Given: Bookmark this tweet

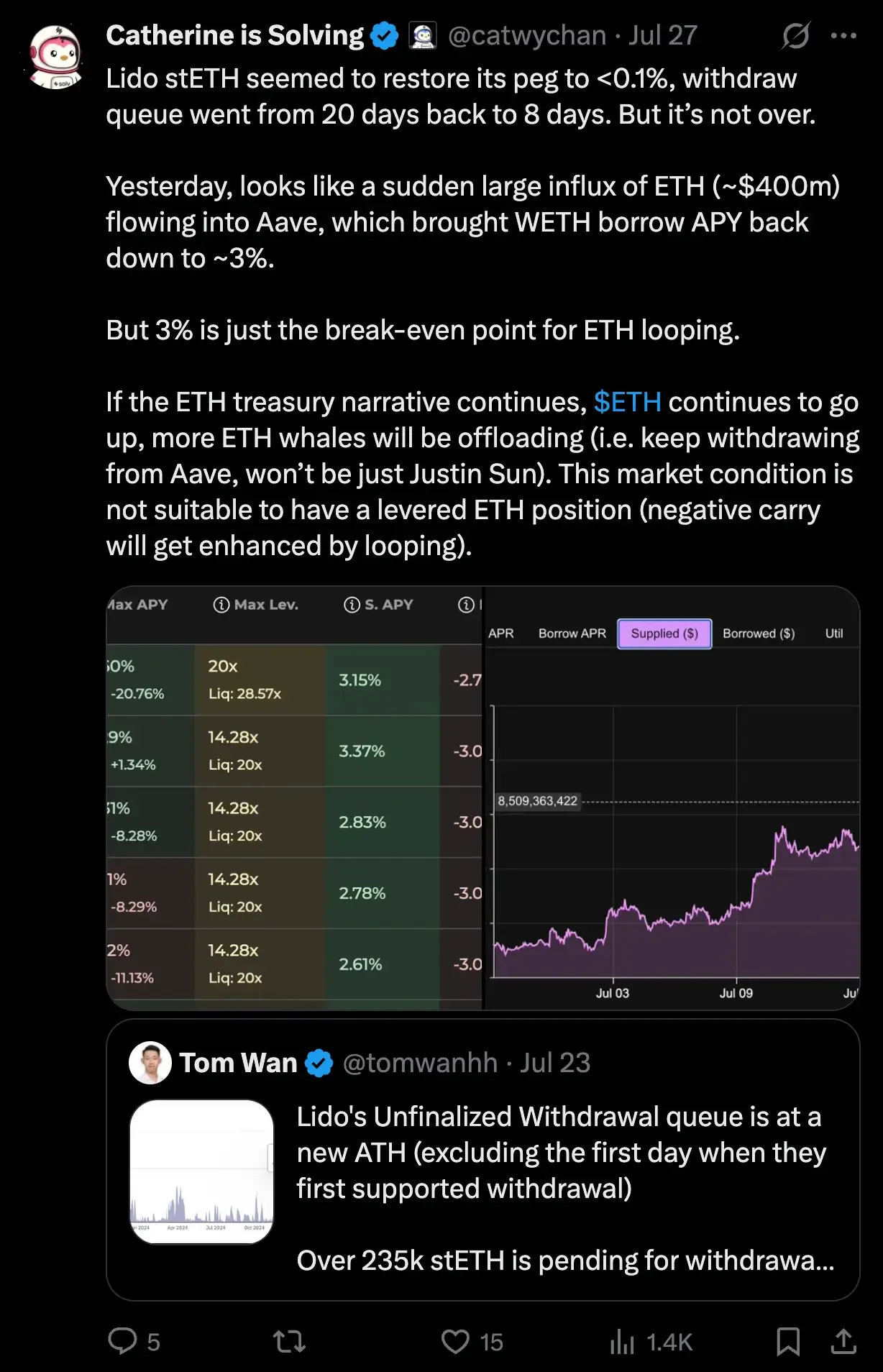Looking at the screenshot, I should [x=788, y=1341].
